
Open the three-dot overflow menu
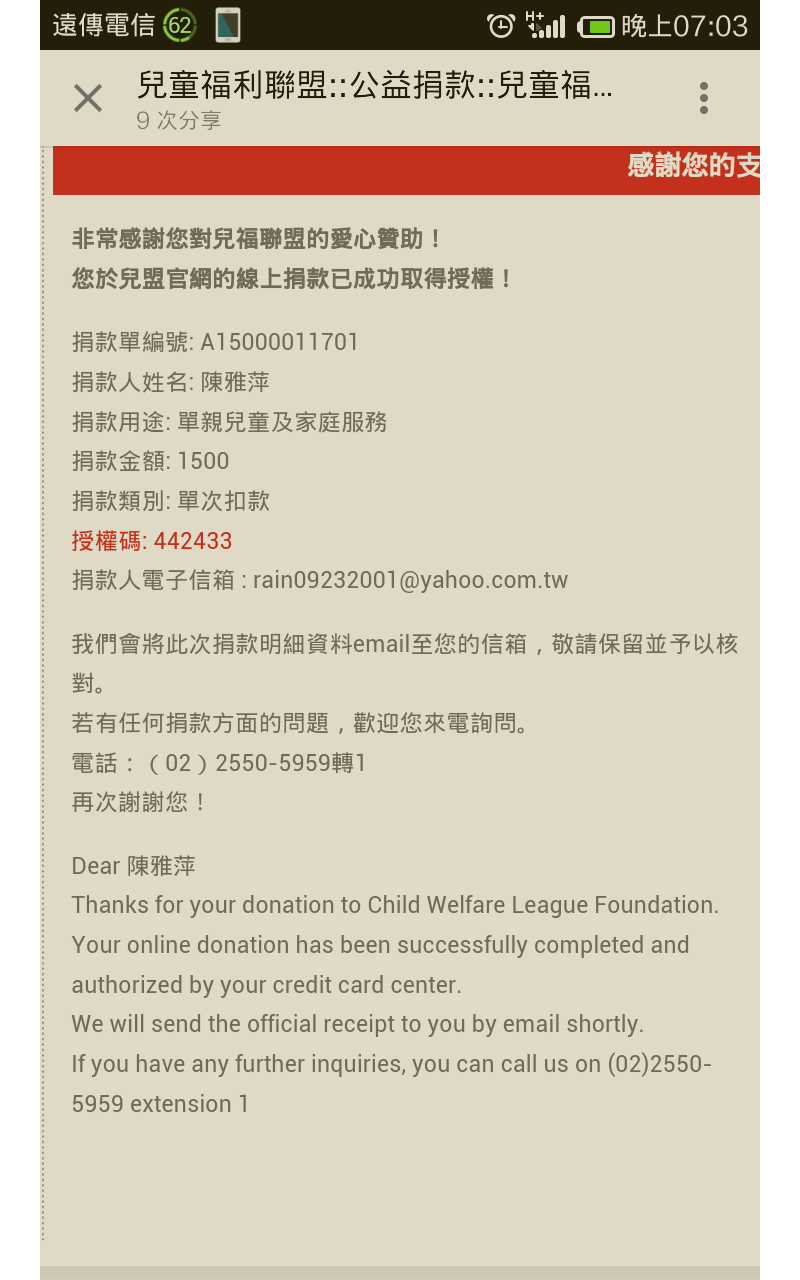704,98
